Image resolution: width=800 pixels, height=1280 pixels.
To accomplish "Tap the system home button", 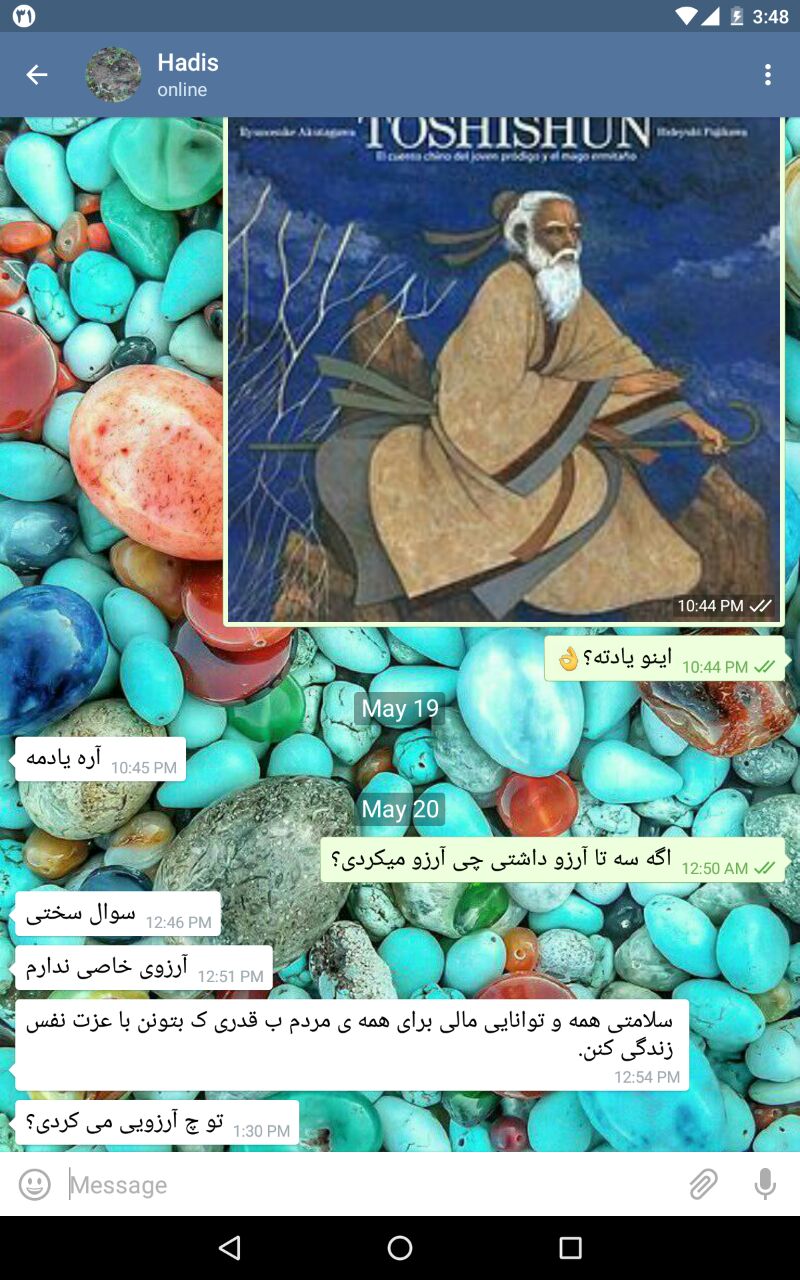I will point(400,1247).
